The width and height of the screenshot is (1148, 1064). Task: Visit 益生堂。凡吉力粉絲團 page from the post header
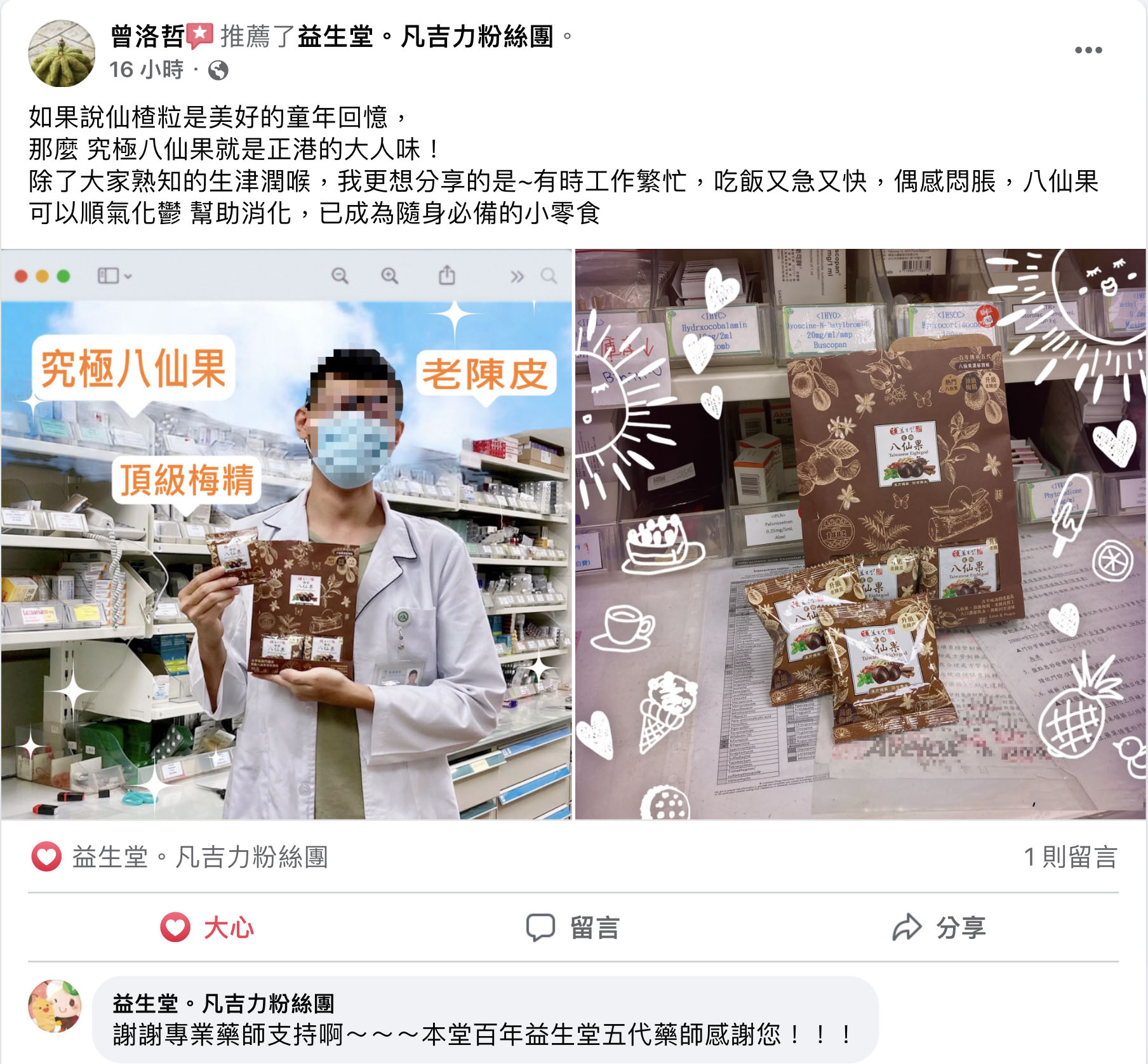click(x=425, y=36)
